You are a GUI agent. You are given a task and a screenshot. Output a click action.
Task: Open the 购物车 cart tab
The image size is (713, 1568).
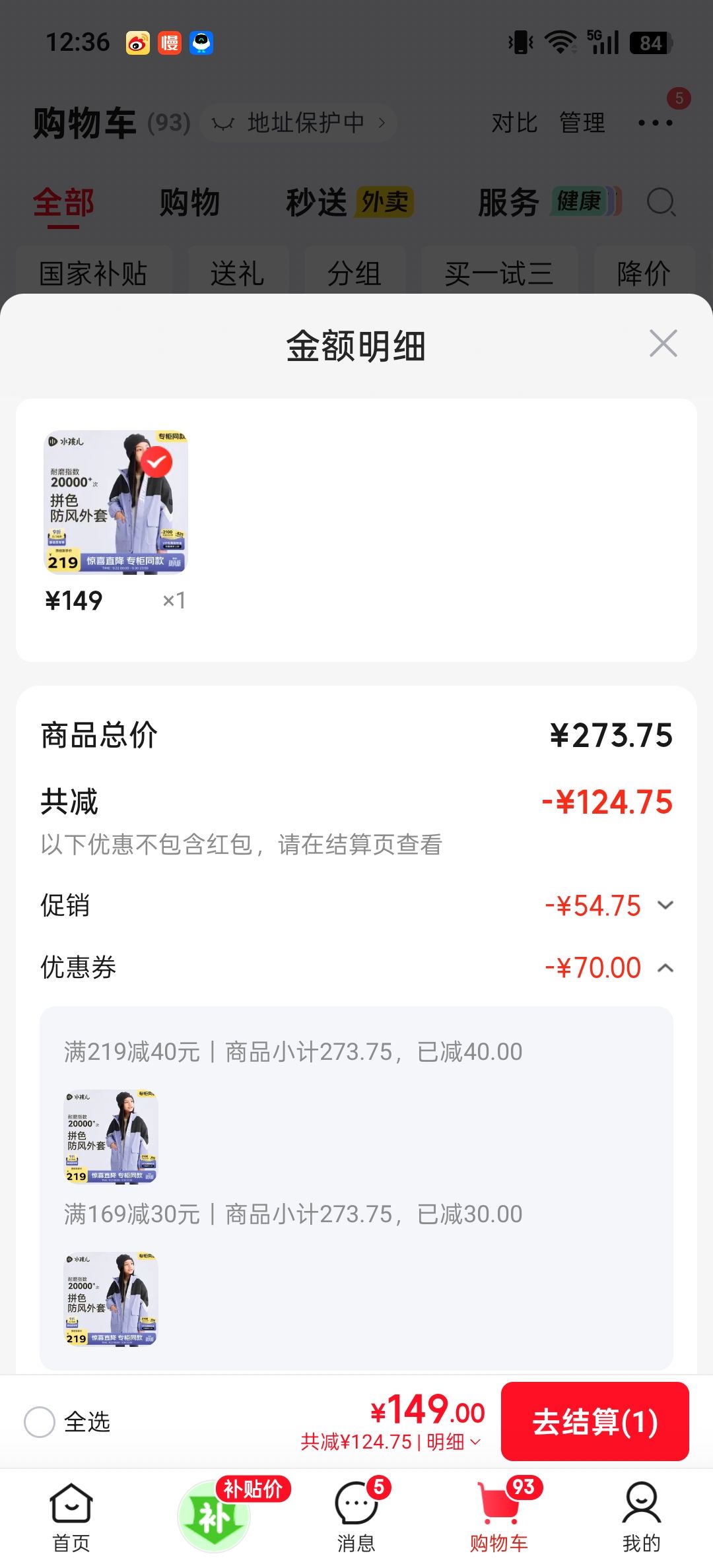[499, 1517]
